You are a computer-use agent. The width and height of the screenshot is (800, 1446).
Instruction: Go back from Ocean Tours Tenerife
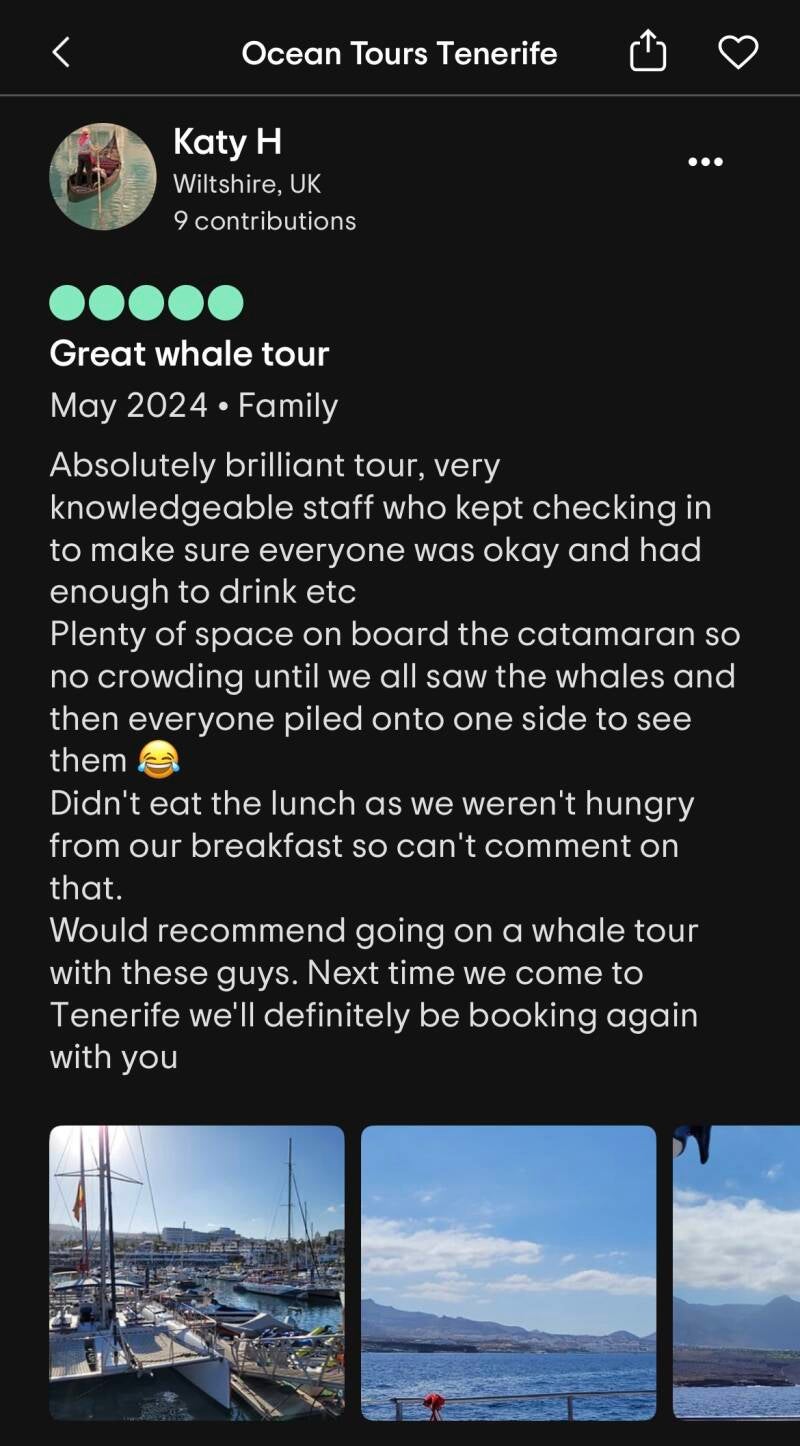62,52
